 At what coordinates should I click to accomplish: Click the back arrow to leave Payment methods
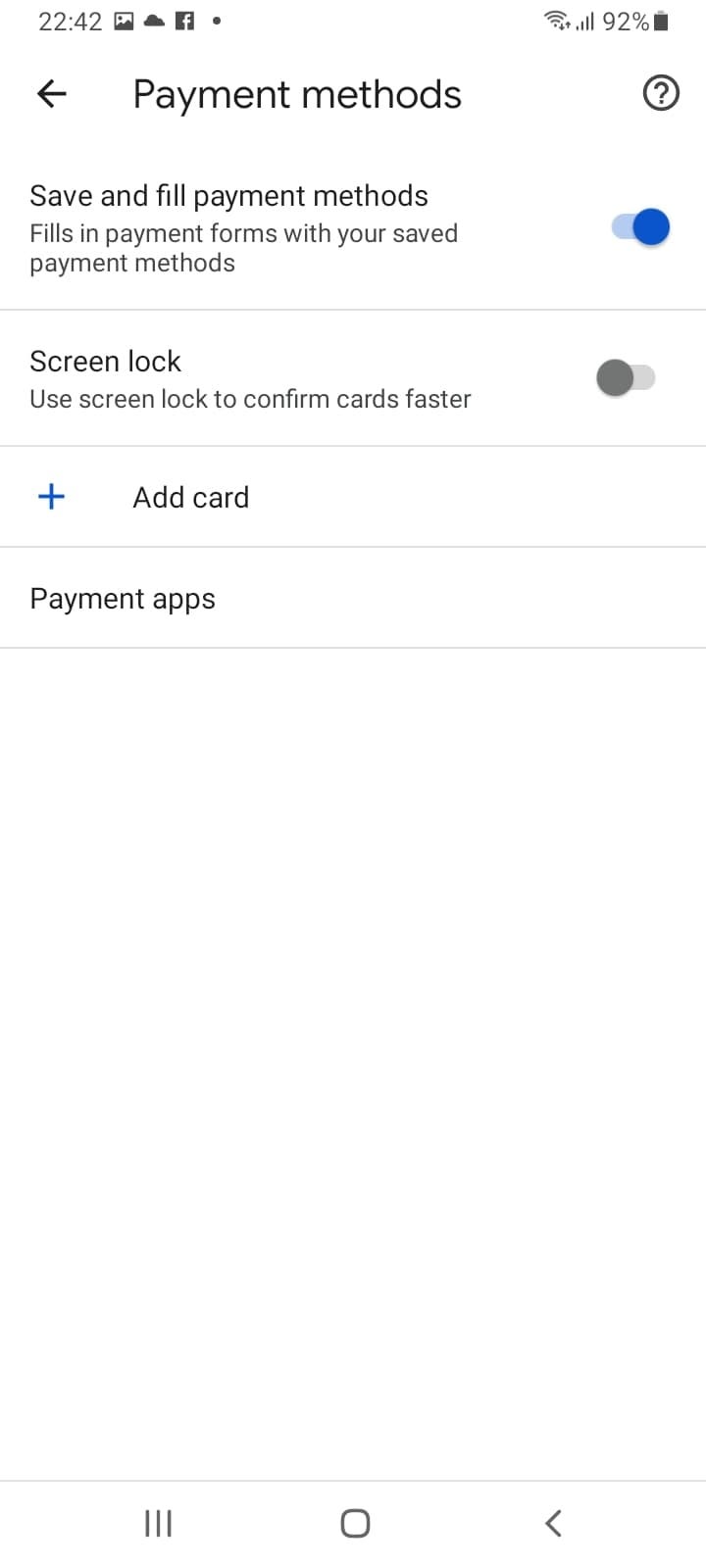[x=50, y=93]
